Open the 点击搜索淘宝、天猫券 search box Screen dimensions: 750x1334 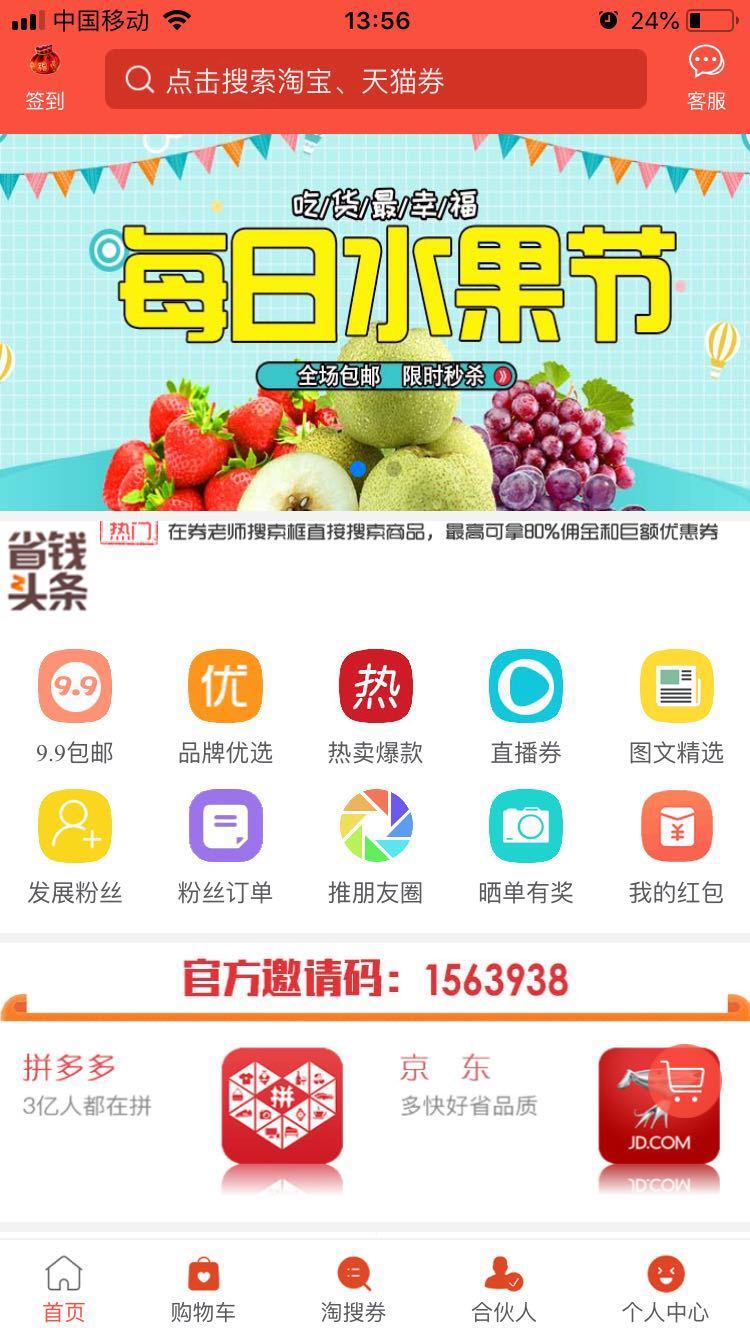click(x=375, y=80)
